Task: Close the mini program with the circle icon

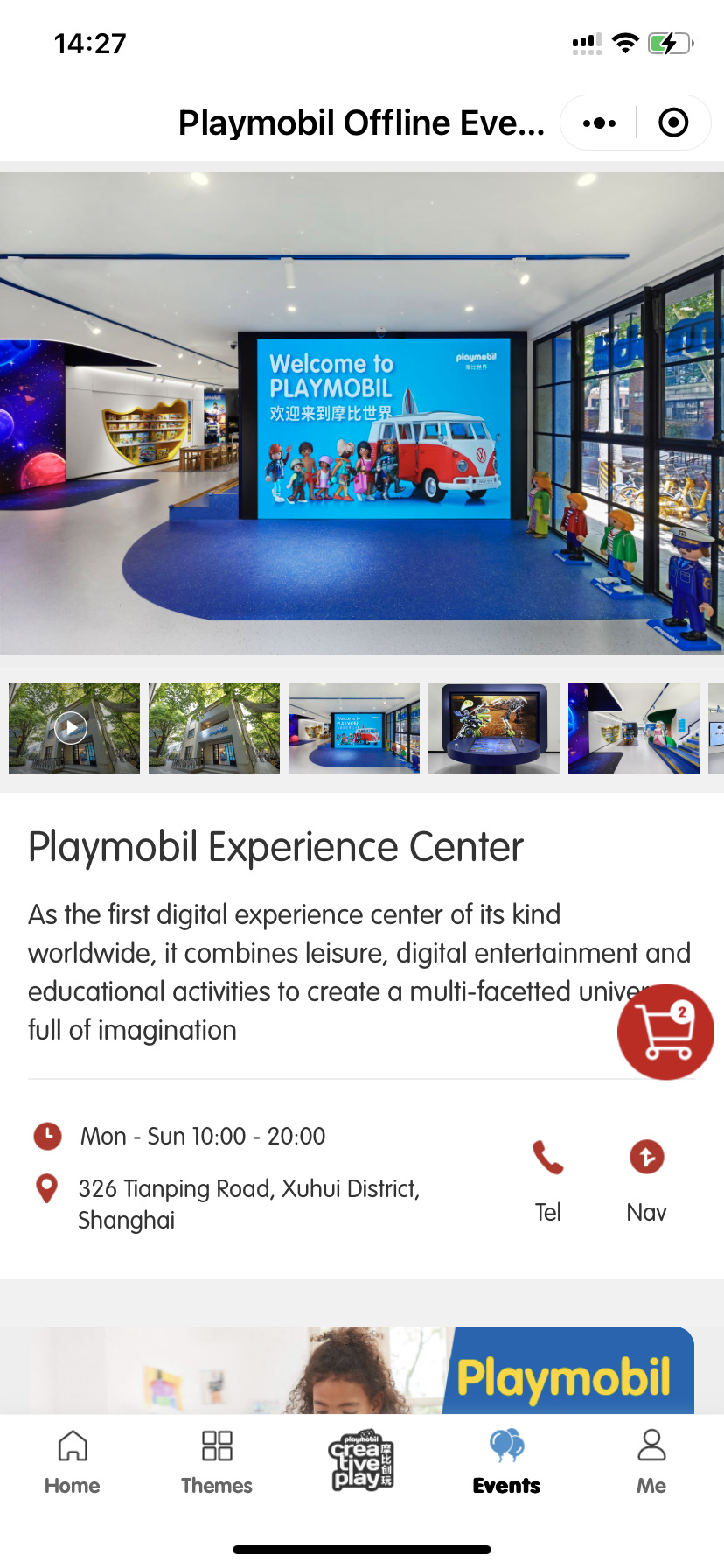Action: coord(673,122)
